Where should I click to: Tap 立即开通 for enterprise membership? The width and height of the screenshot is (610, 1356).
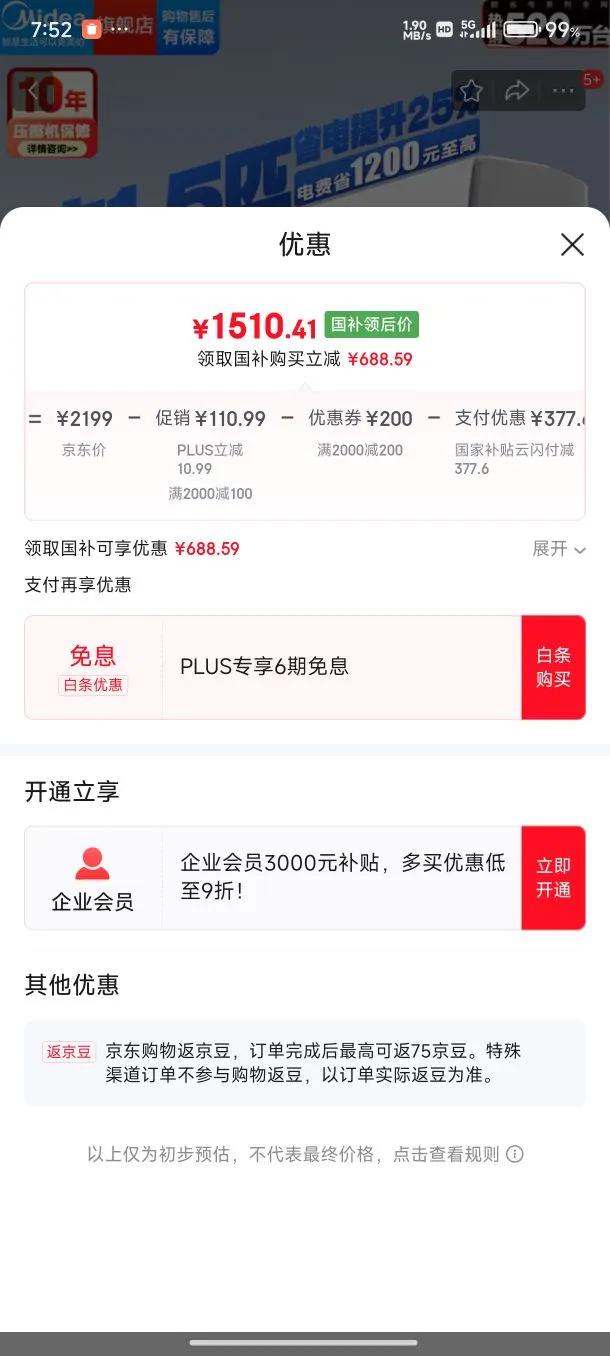coord(553,878)
